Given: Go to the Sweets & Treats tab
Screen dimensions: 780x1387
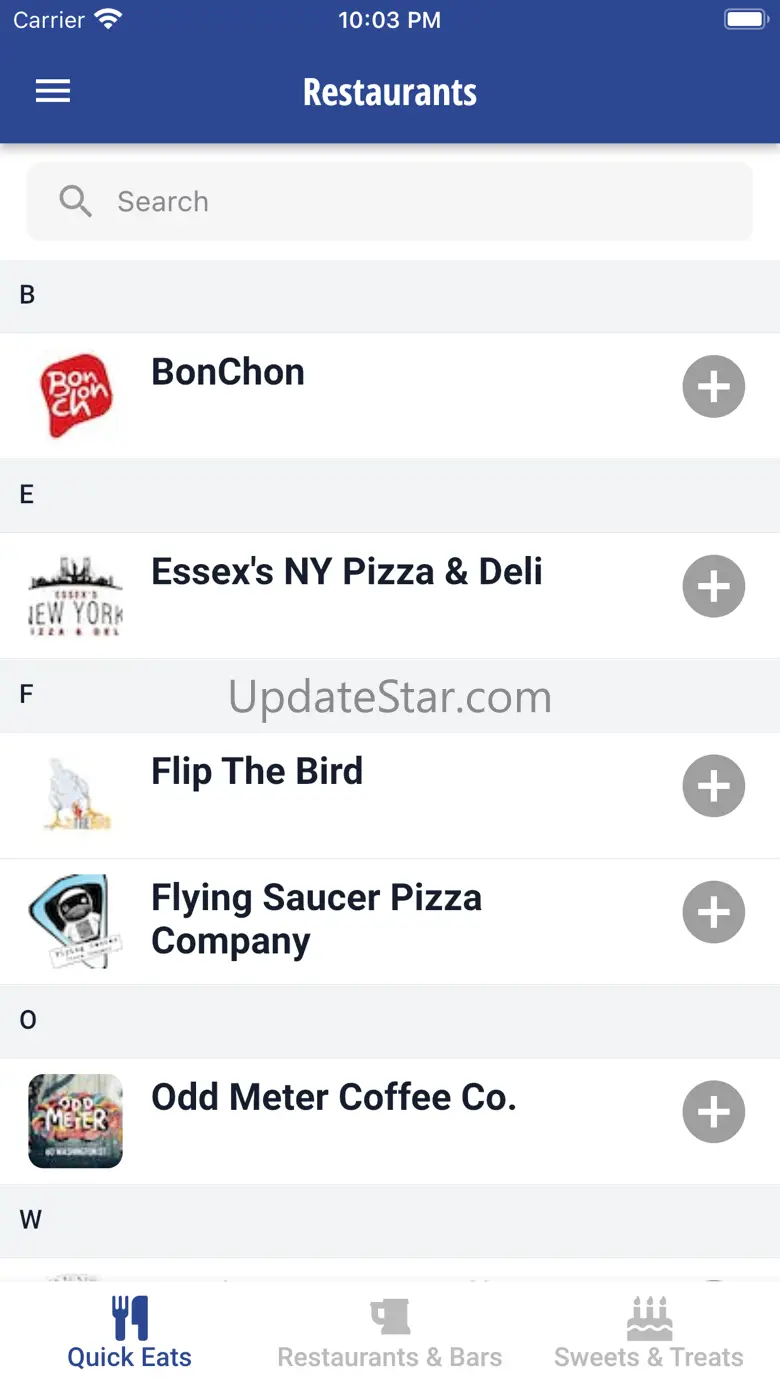Looking at the screenshot, I should pyautogui.click(x=649, y=1334).
